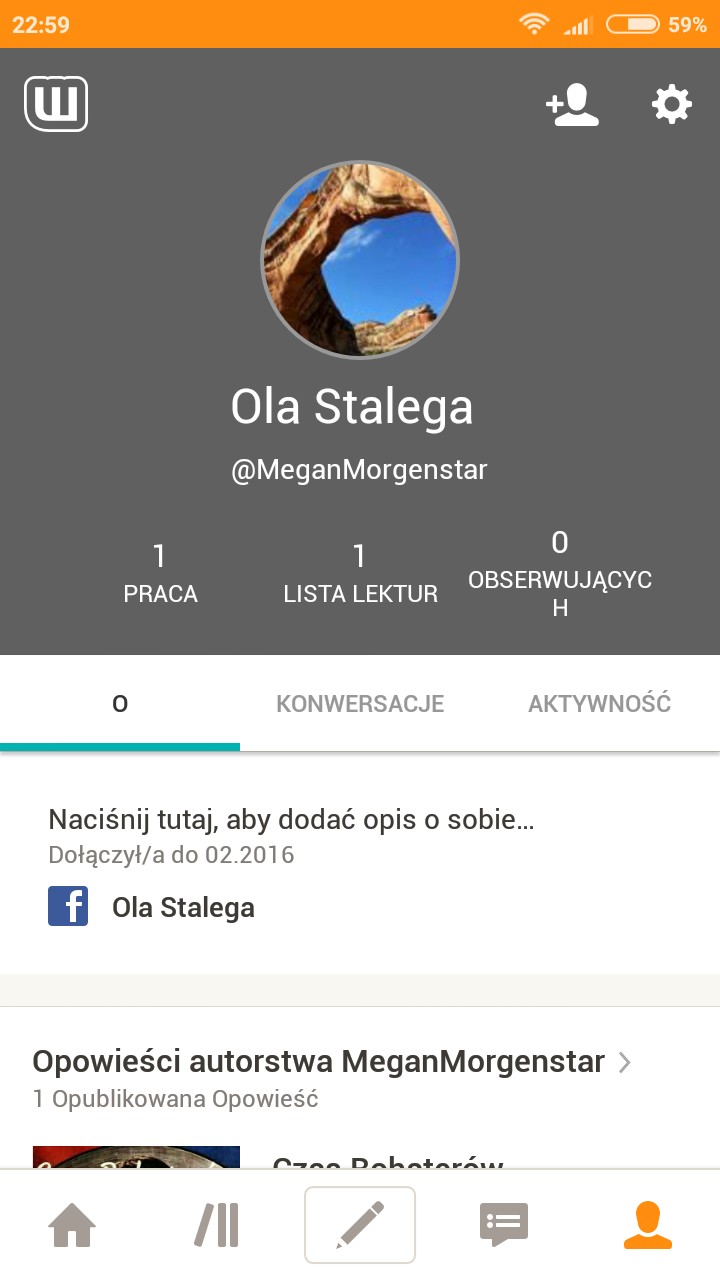
Task: Open the Lista Lektur reading lists
Action: (x=360, y=573)
